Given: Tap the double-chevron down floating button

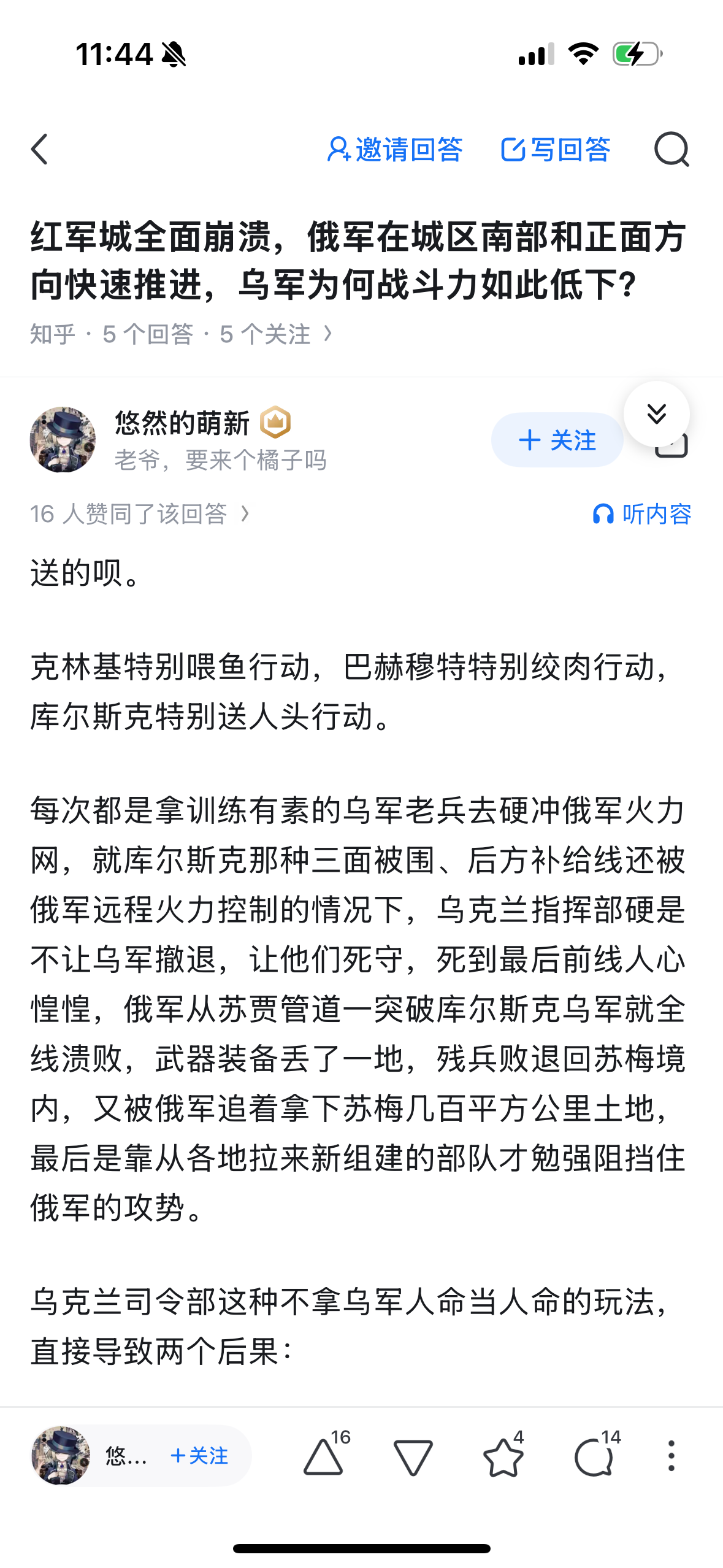Looking at the screenshot, I should tap(656, 414).
